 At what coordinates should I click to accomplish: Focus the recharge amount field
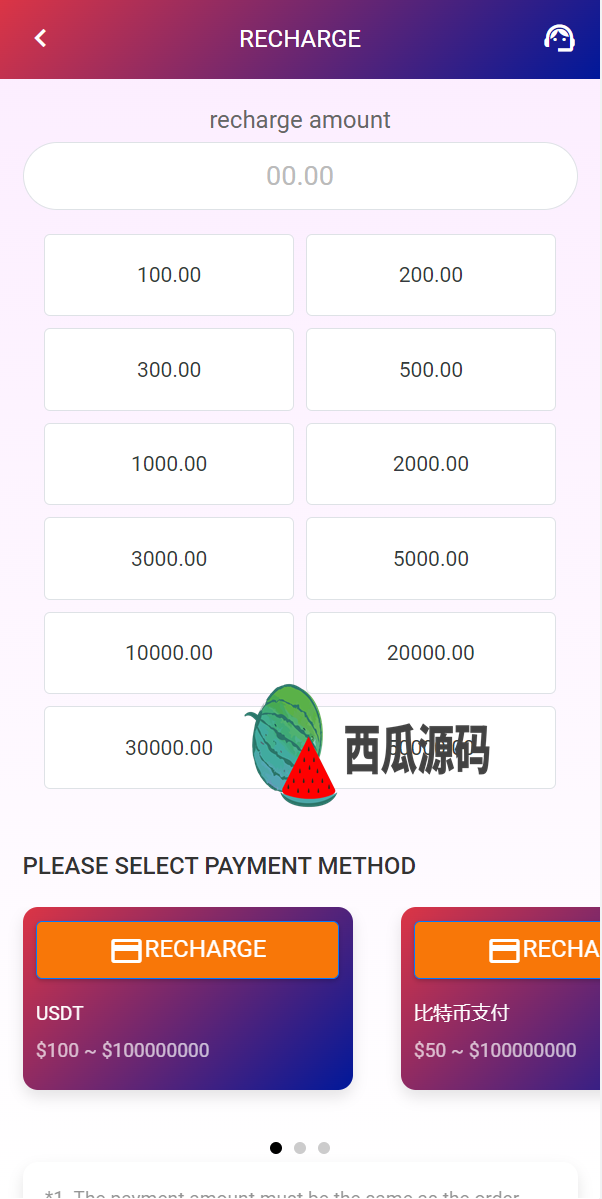coord(300,176)
